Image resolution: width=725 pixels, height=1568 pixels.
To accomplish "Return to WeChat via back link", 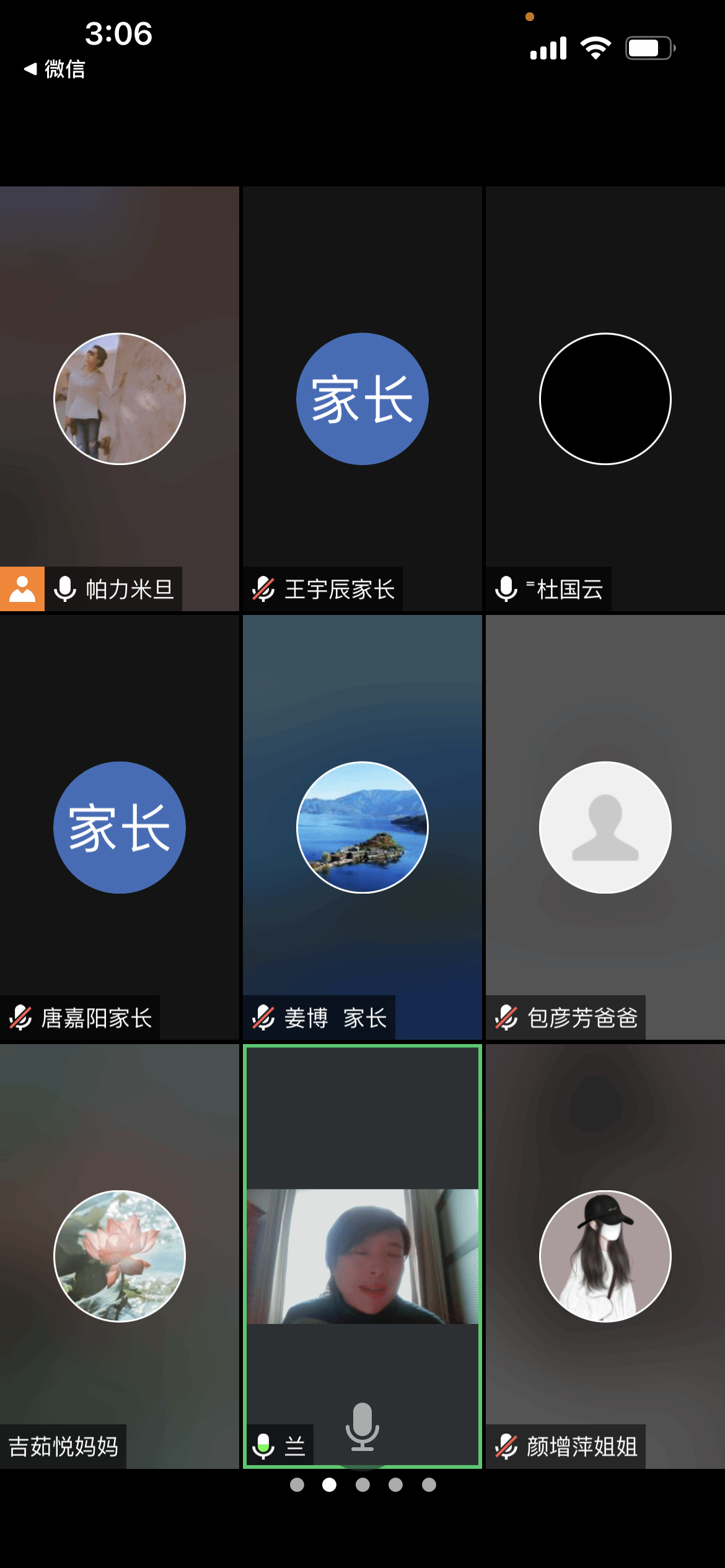I will pos(55,69).
